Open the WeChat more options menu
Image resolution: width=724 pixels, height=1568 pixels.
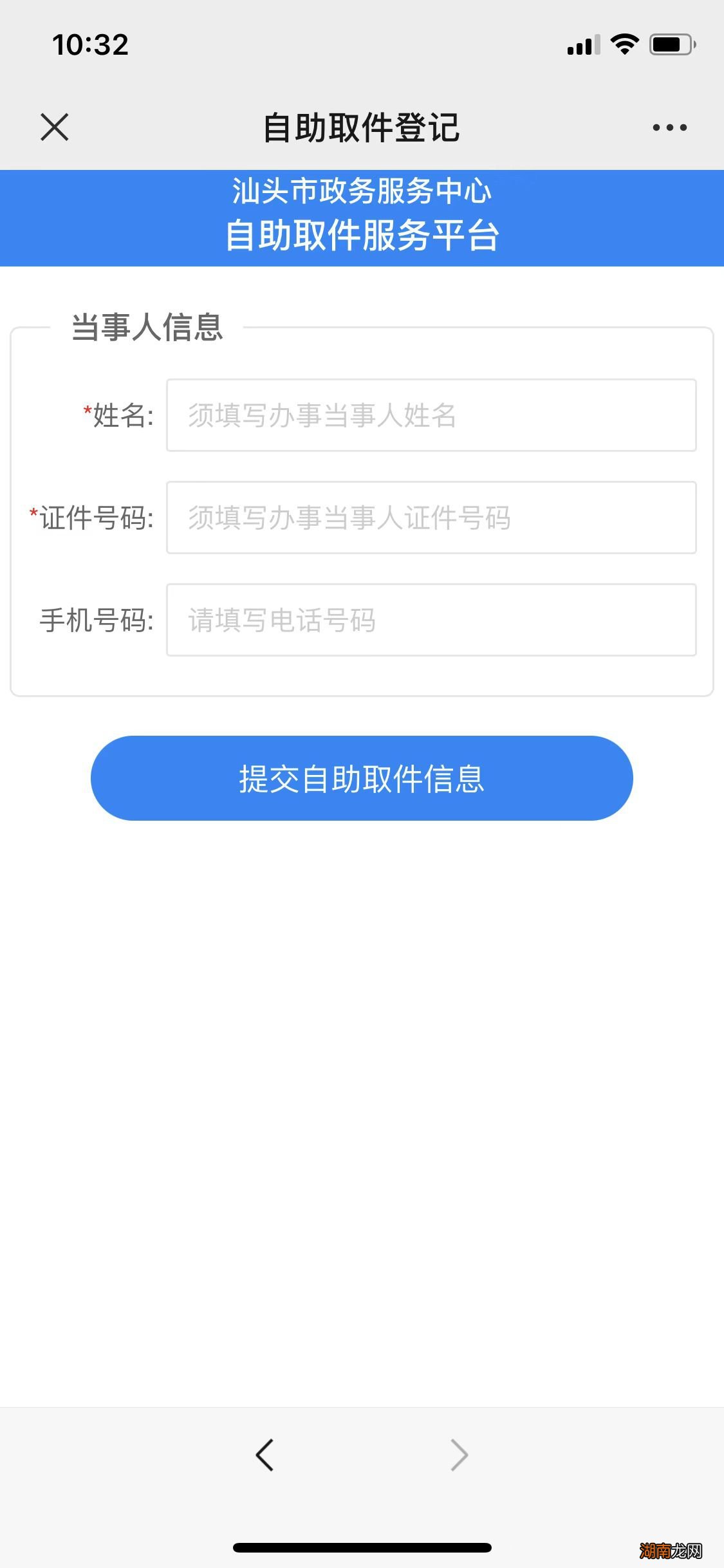coord(668,127)
